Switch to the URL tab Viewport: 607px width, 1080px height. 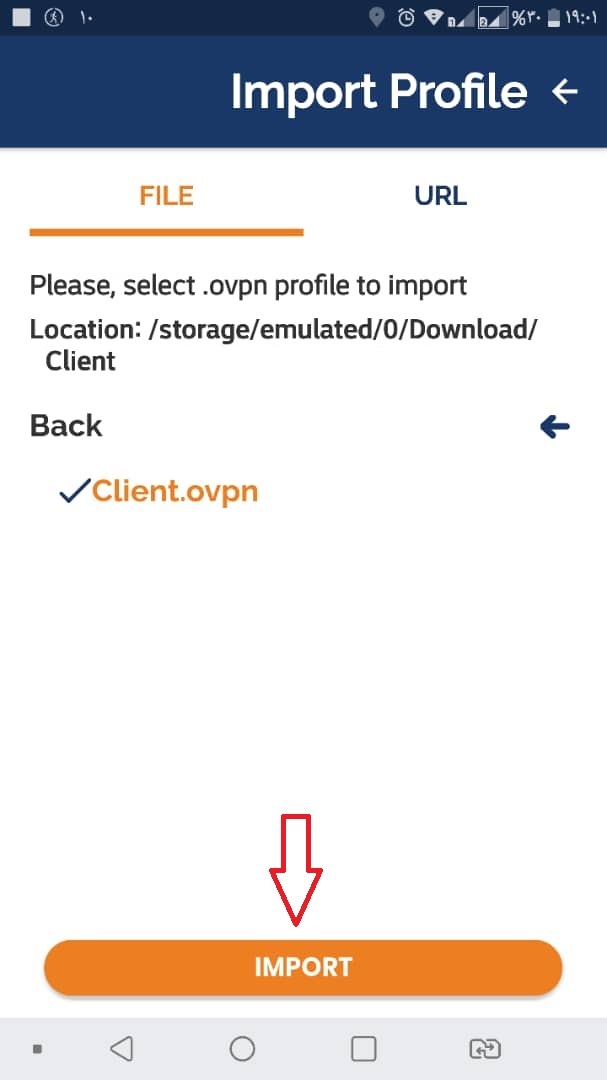(440, 196)
